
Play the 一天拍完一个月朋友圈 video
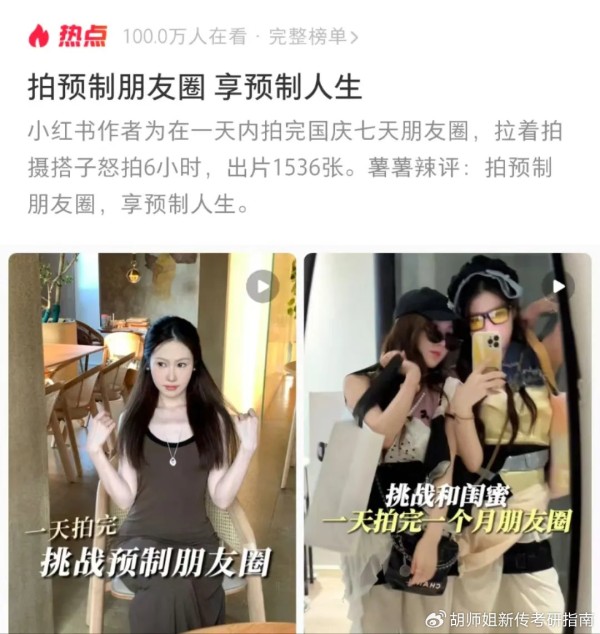coord(557,286)
